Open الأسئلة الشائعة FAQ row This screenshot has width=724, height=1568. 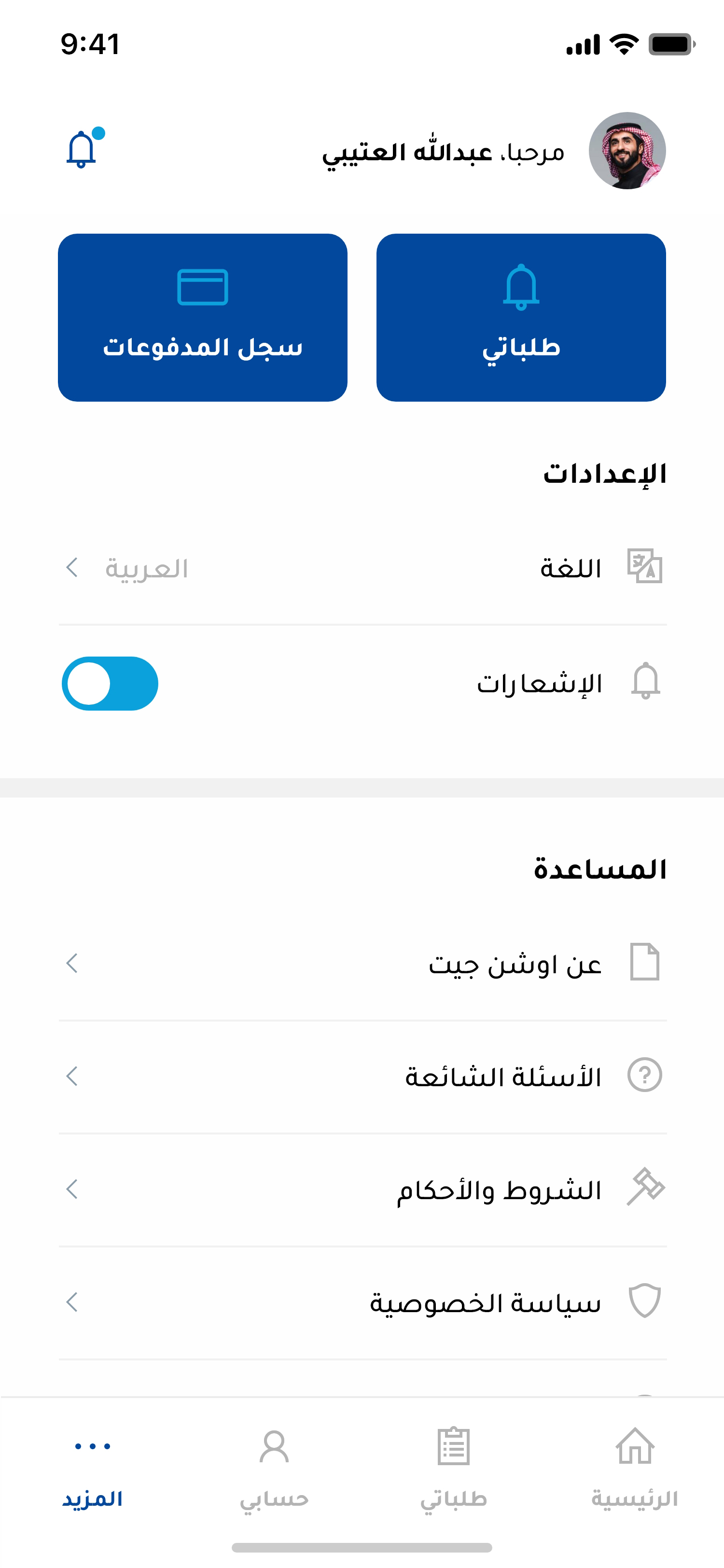pos(362,1076)
